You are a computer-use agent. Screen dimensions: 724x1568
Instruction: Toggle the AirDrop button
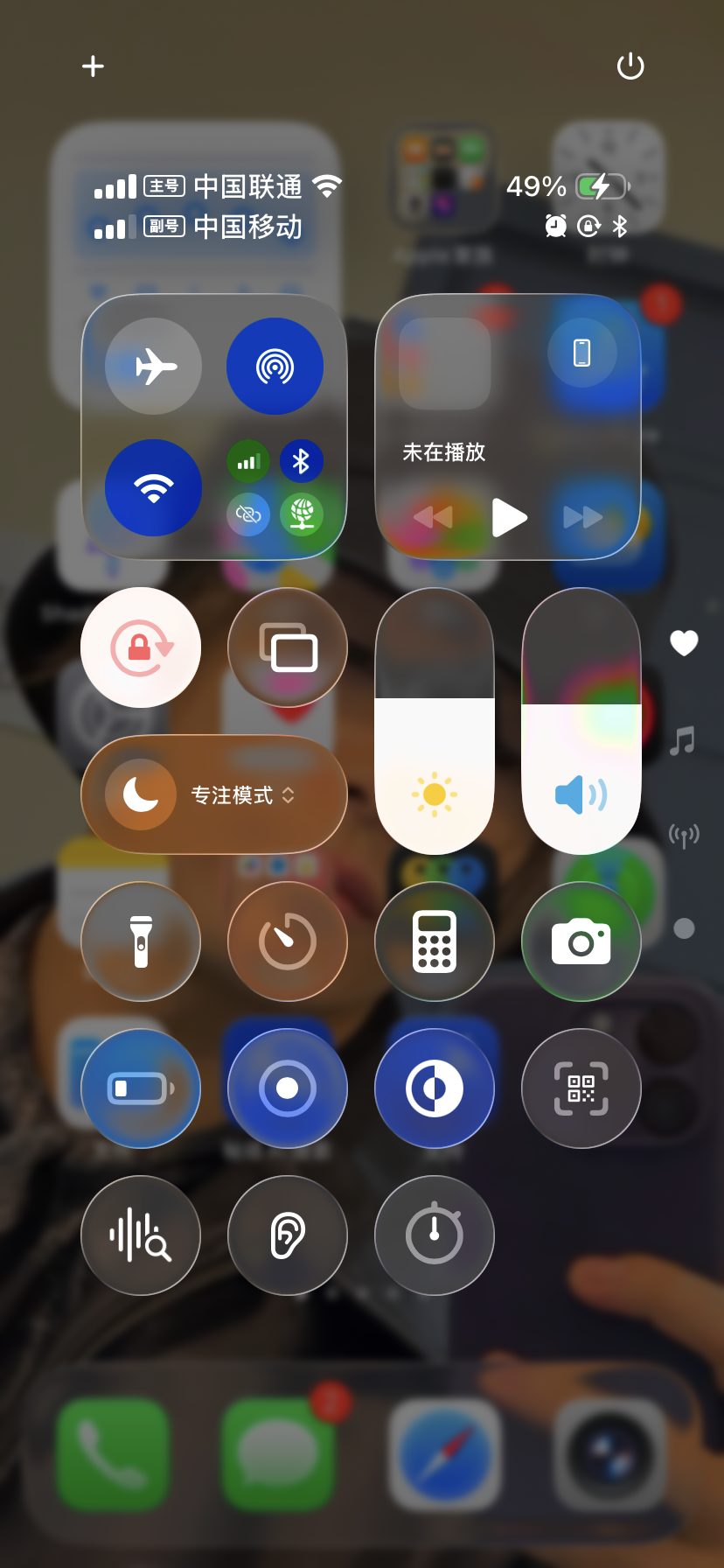click(x=275, y=366)
